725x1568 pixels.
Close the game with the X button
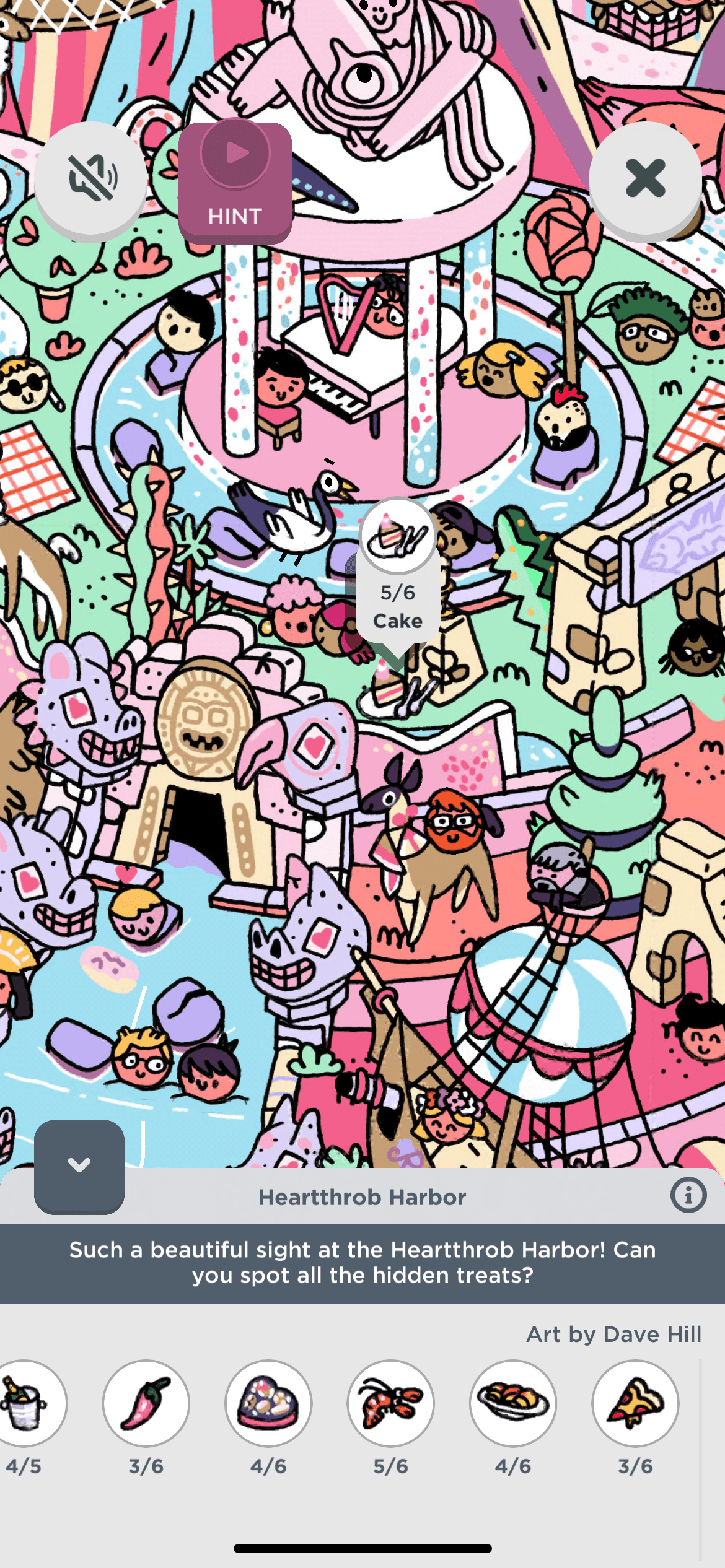pos(645,178)
